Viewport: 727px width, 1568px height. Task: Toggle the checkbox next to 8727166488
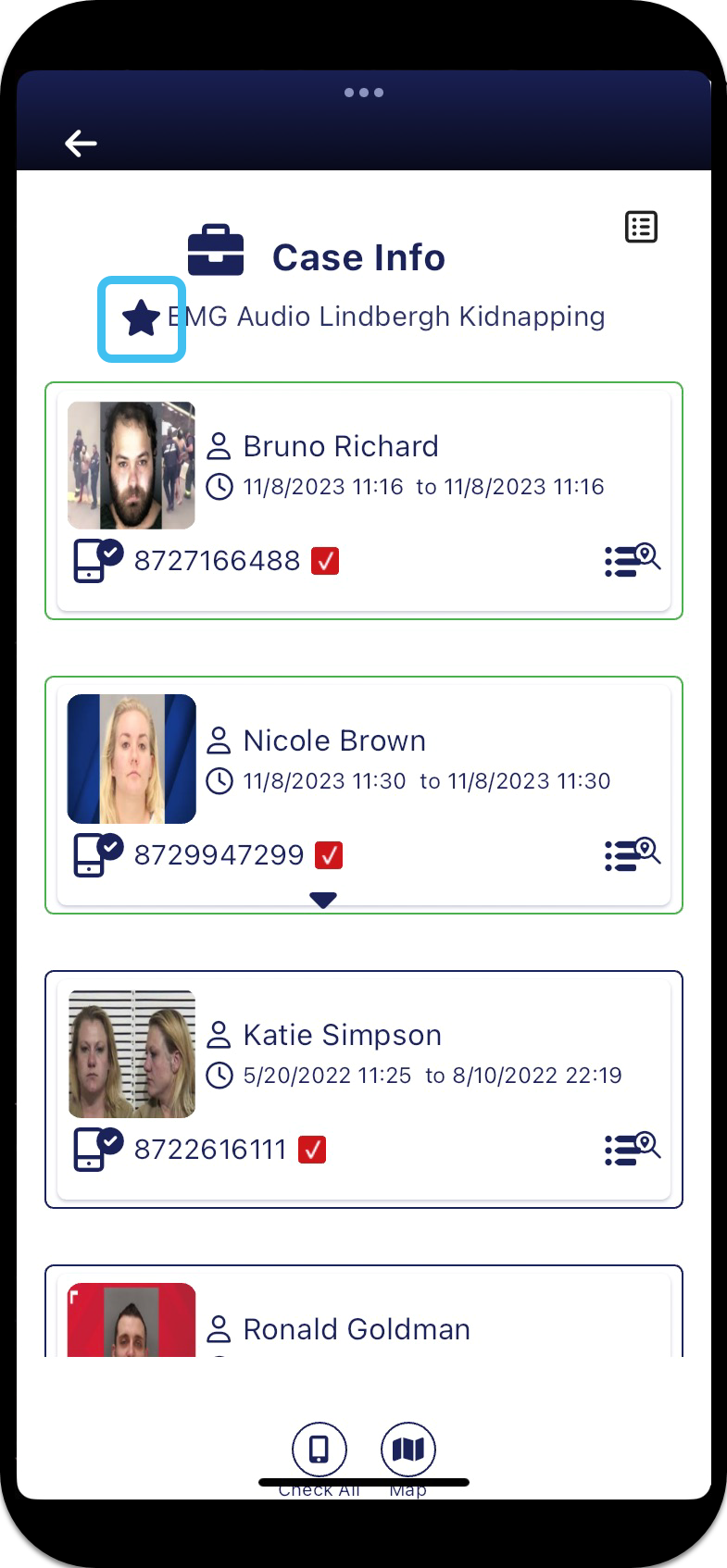[325, 561]
